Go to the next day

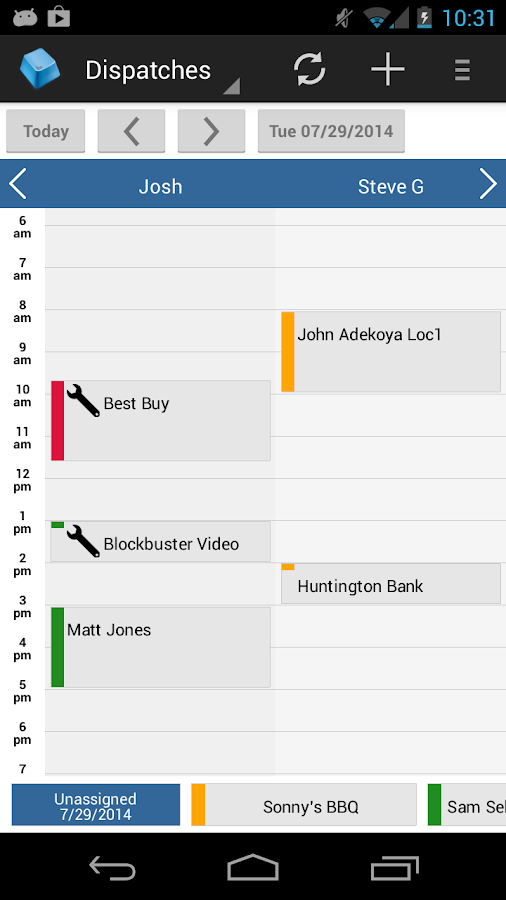211,131
